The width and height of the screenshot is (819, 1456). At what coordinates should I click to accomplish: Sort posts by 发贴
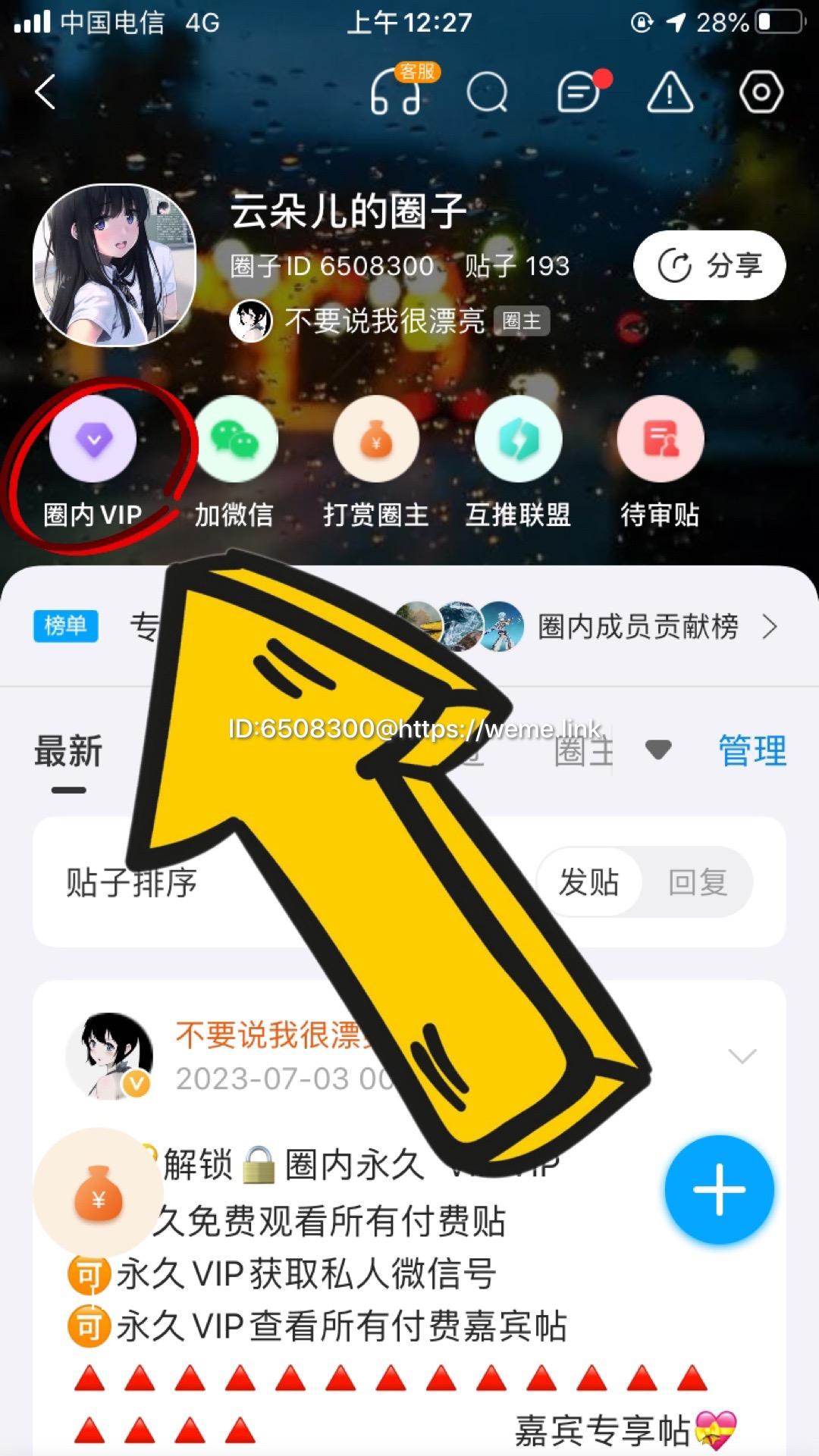pos(589,882)
